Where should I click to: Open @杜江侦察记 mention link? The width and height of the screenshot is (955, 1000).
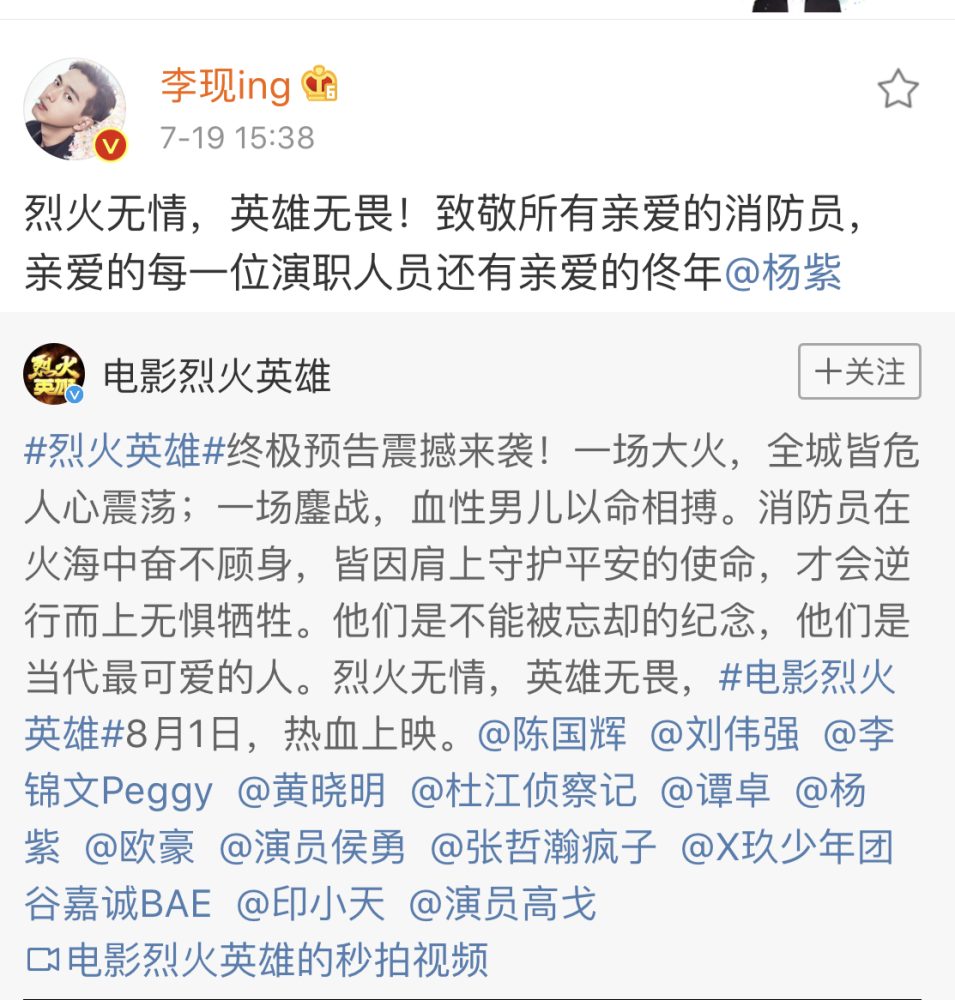point(523,791)
